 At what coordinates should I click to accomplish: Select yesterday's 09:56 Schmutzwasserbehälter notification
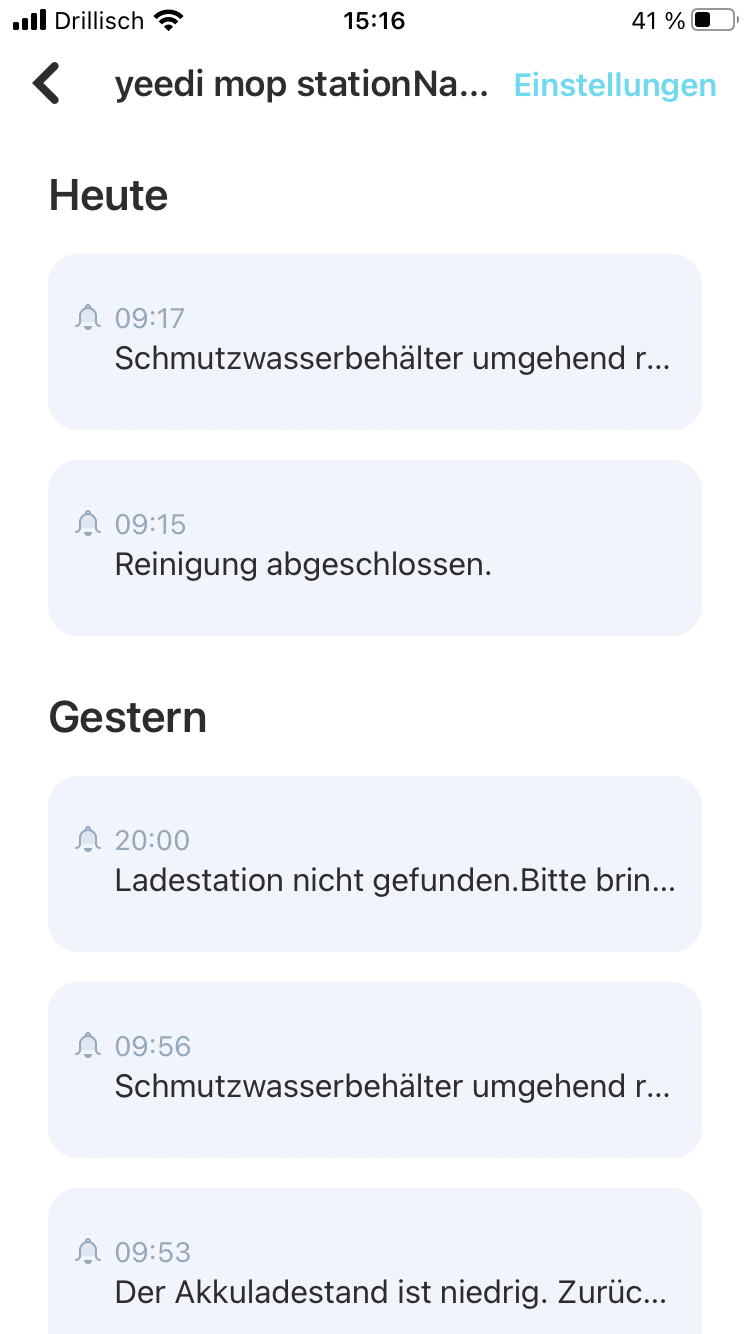tap(375, 1070)
